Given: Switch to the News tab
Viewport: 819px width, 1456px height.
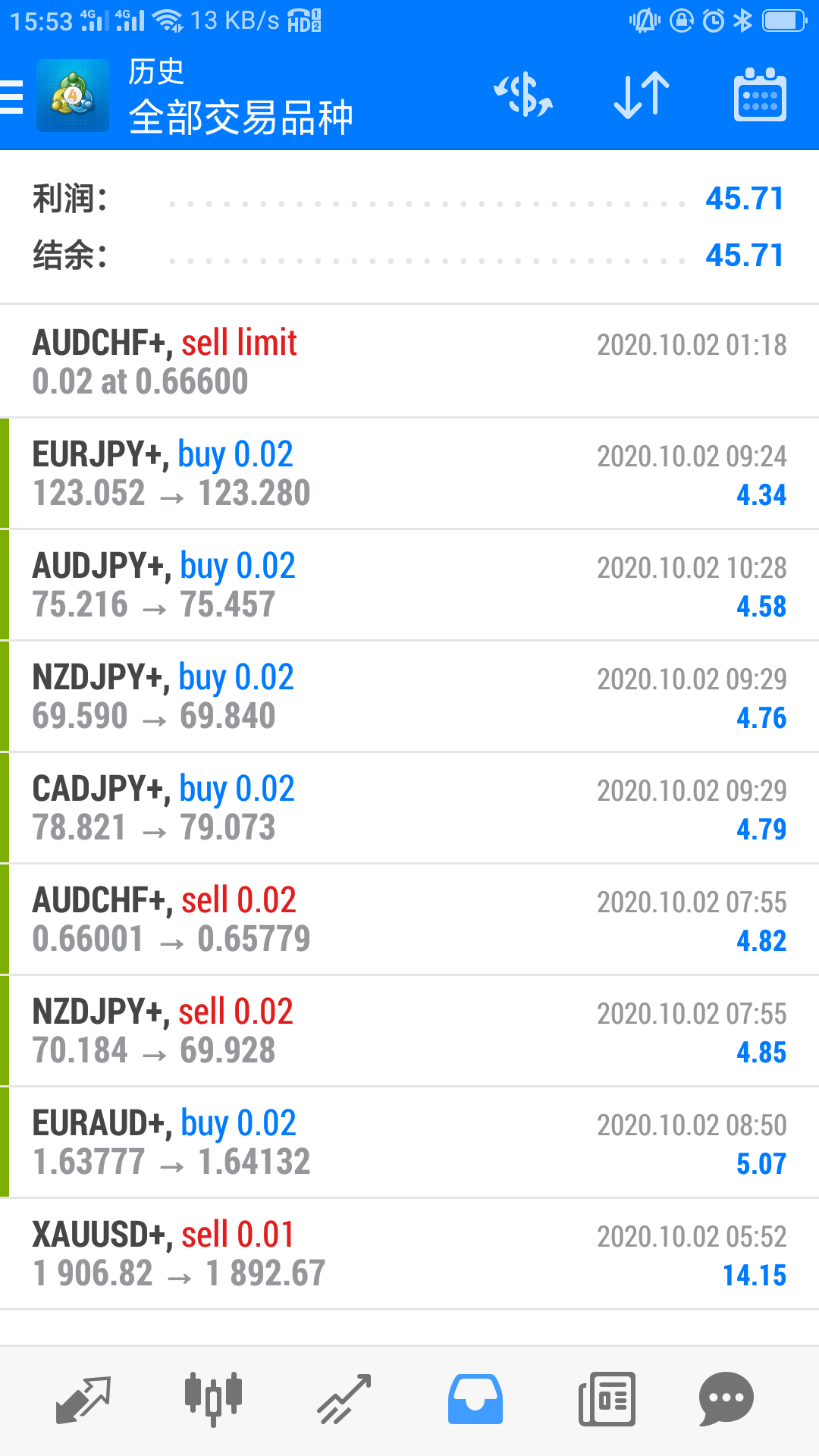Looking at the screenshot, I should [607, 1400].
